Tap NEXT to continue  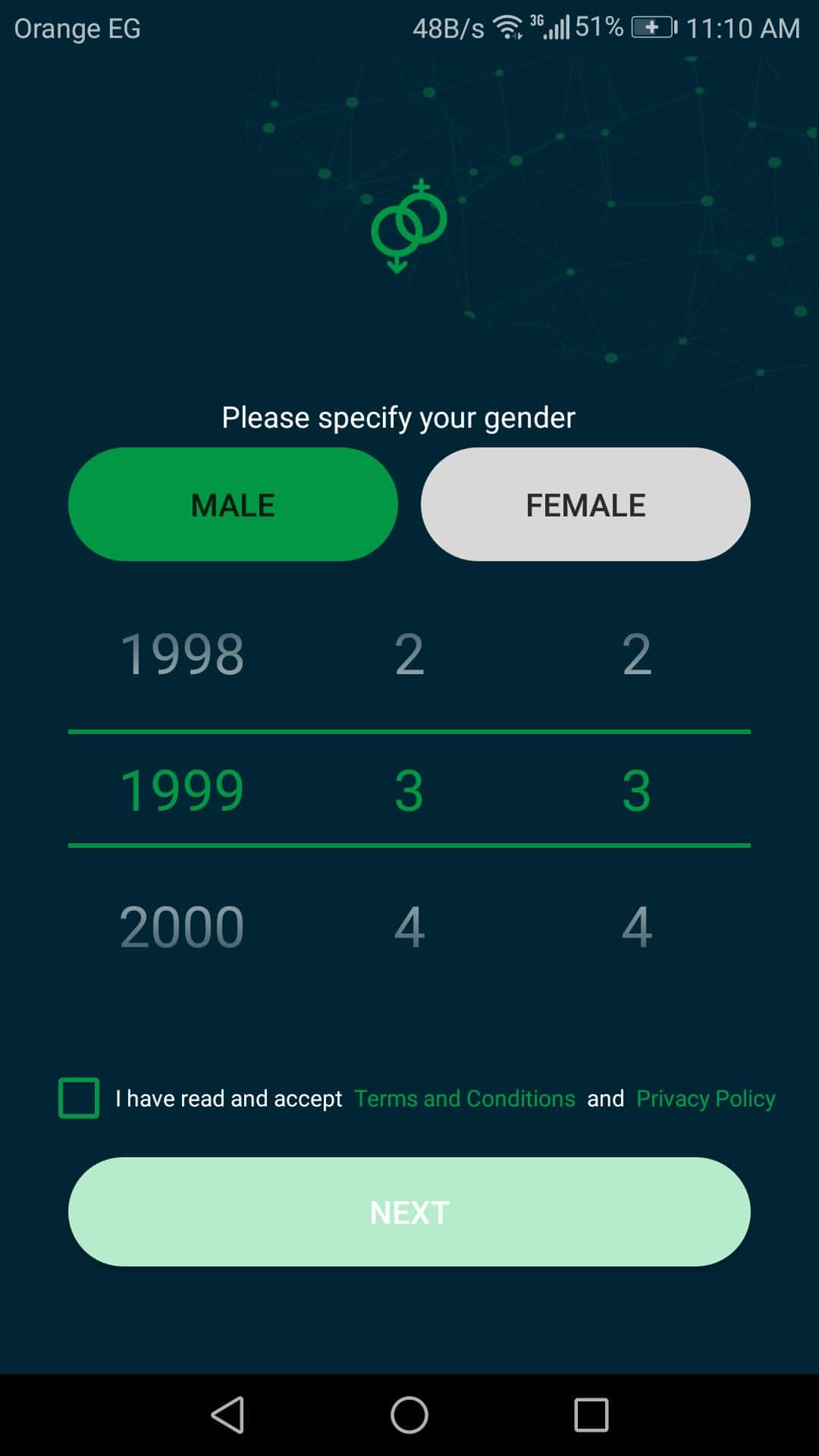click(409, 1212)
